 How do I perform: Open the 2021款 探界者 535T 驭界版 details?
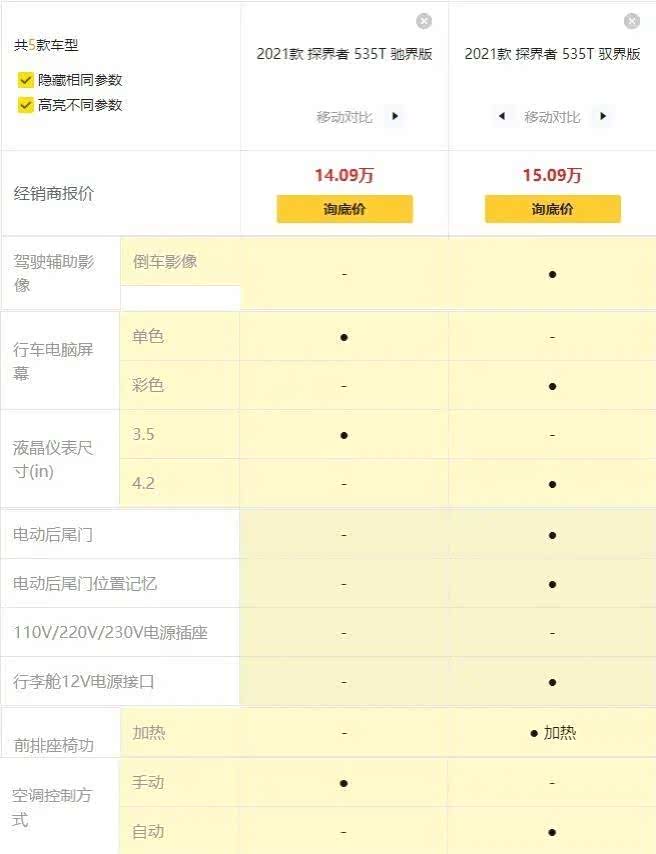pos(552,54)
